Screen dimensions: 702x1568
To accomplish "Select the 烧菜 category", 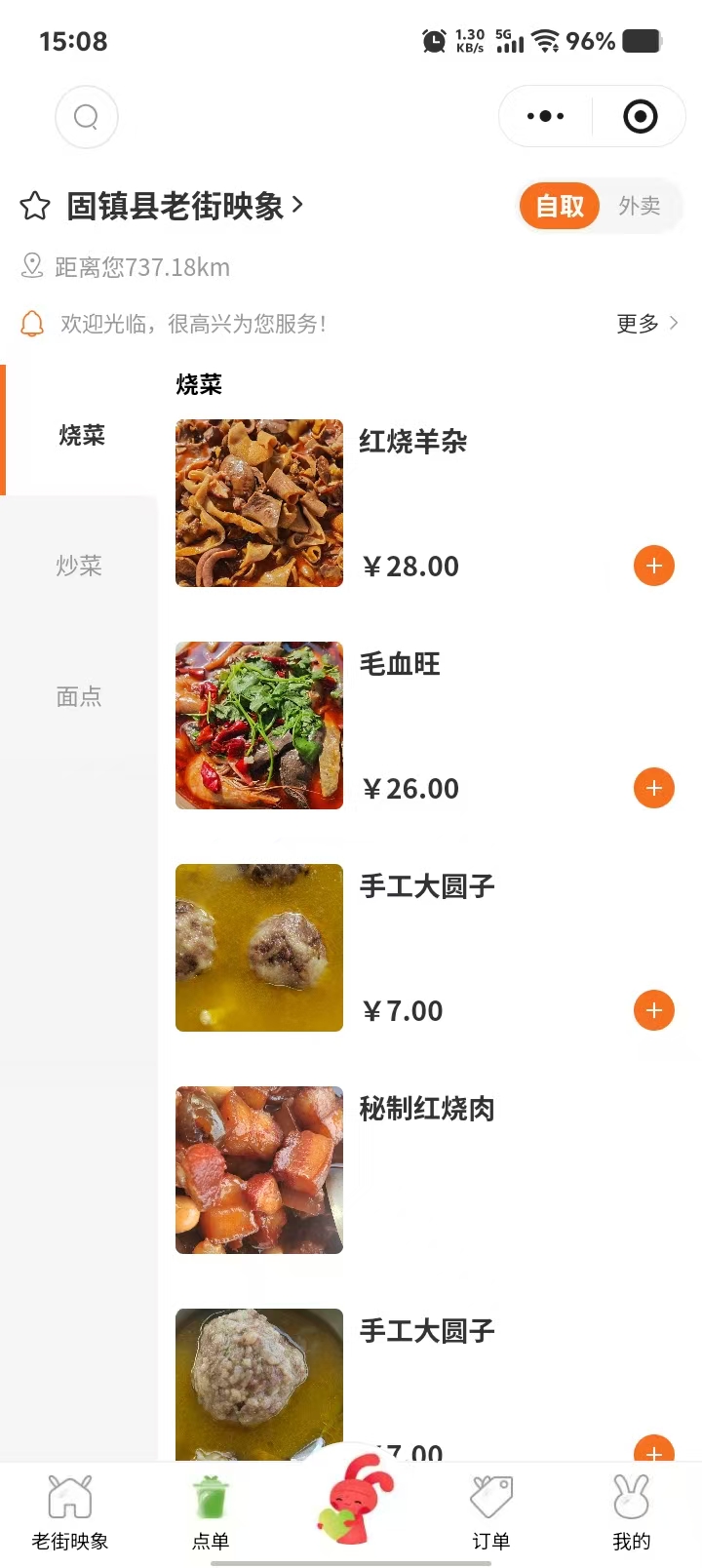I will [x=81, y=435].
